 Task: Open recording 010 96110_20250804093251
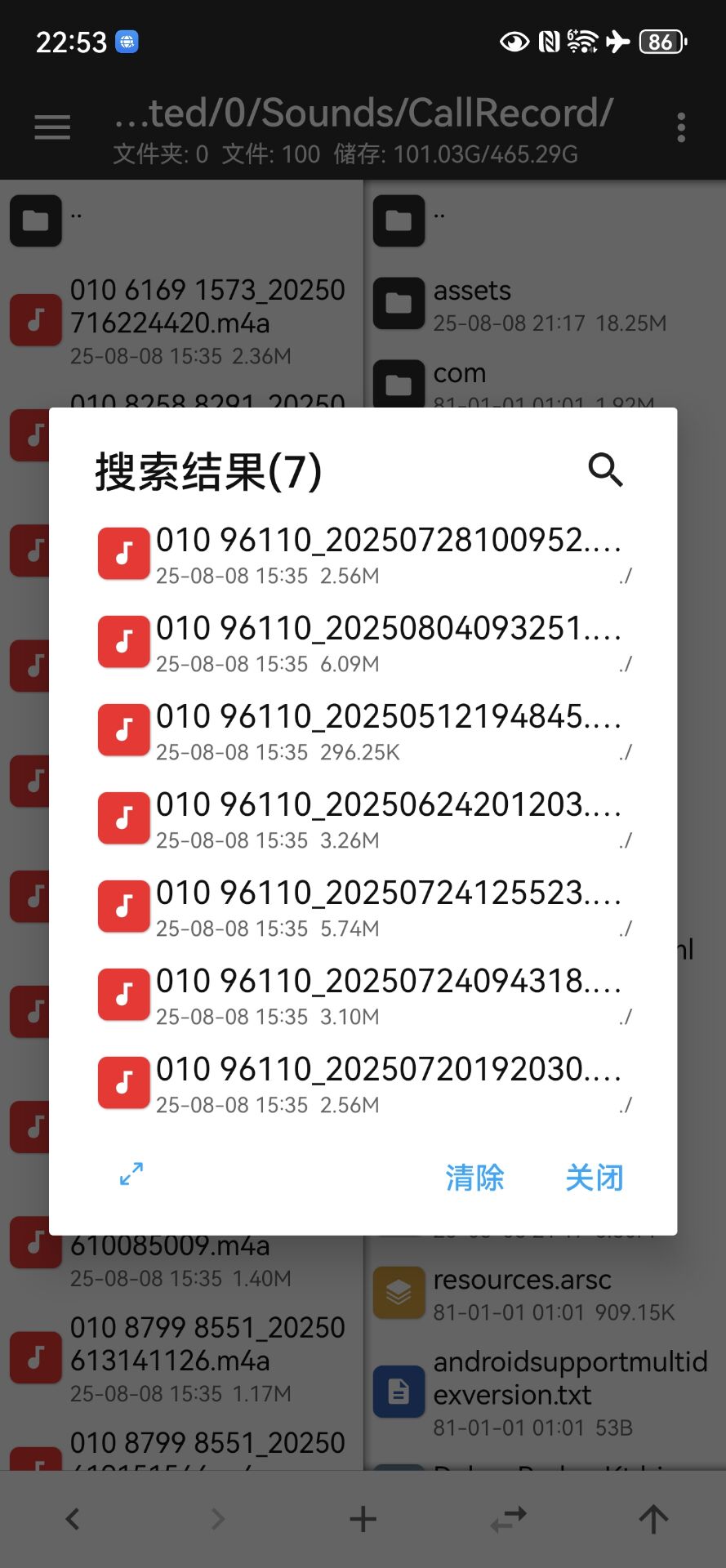363,643
